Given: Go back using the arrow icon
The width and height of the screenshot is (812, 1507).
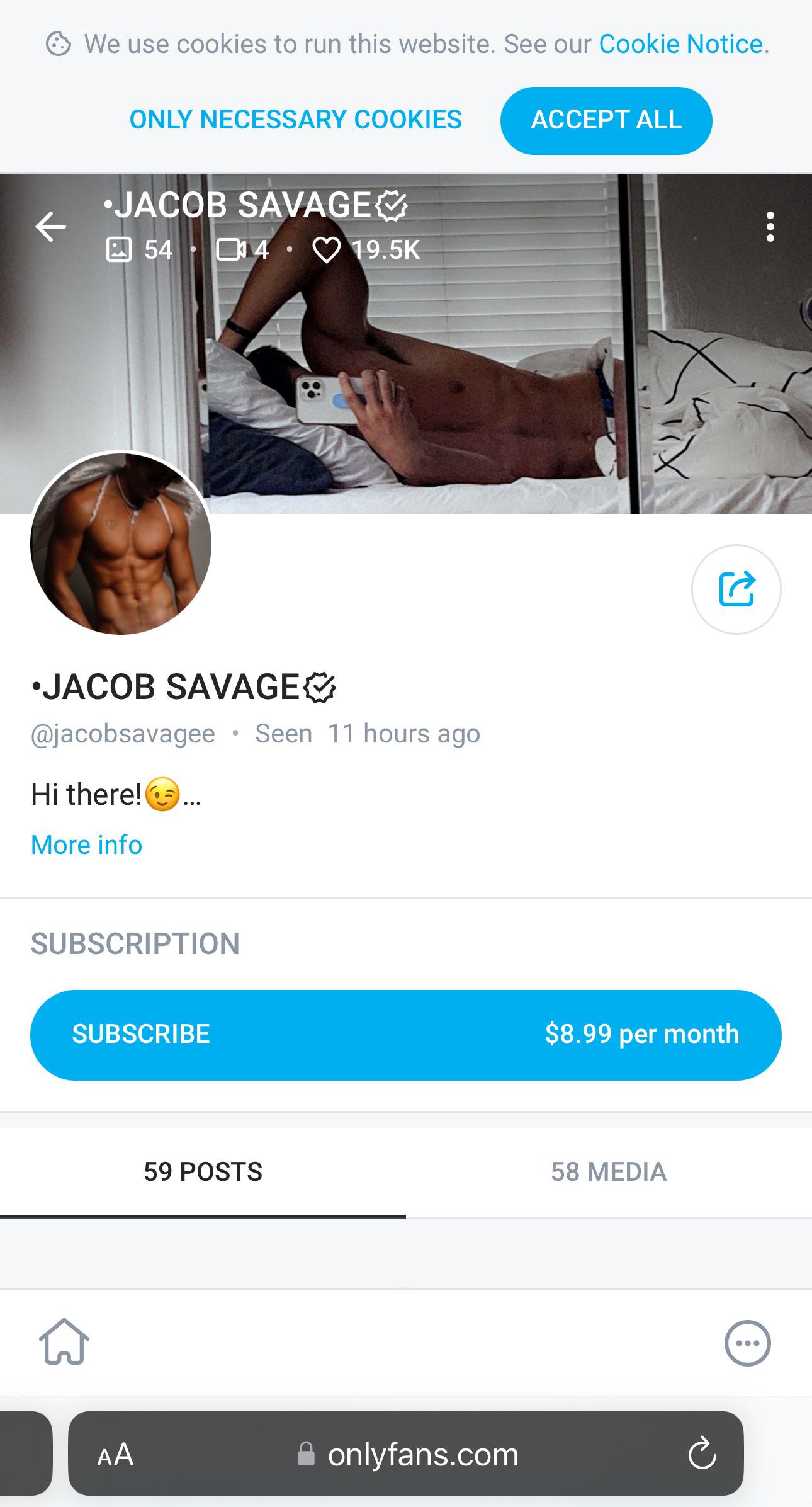Looking at the screenshot, I should coord(51,227).
